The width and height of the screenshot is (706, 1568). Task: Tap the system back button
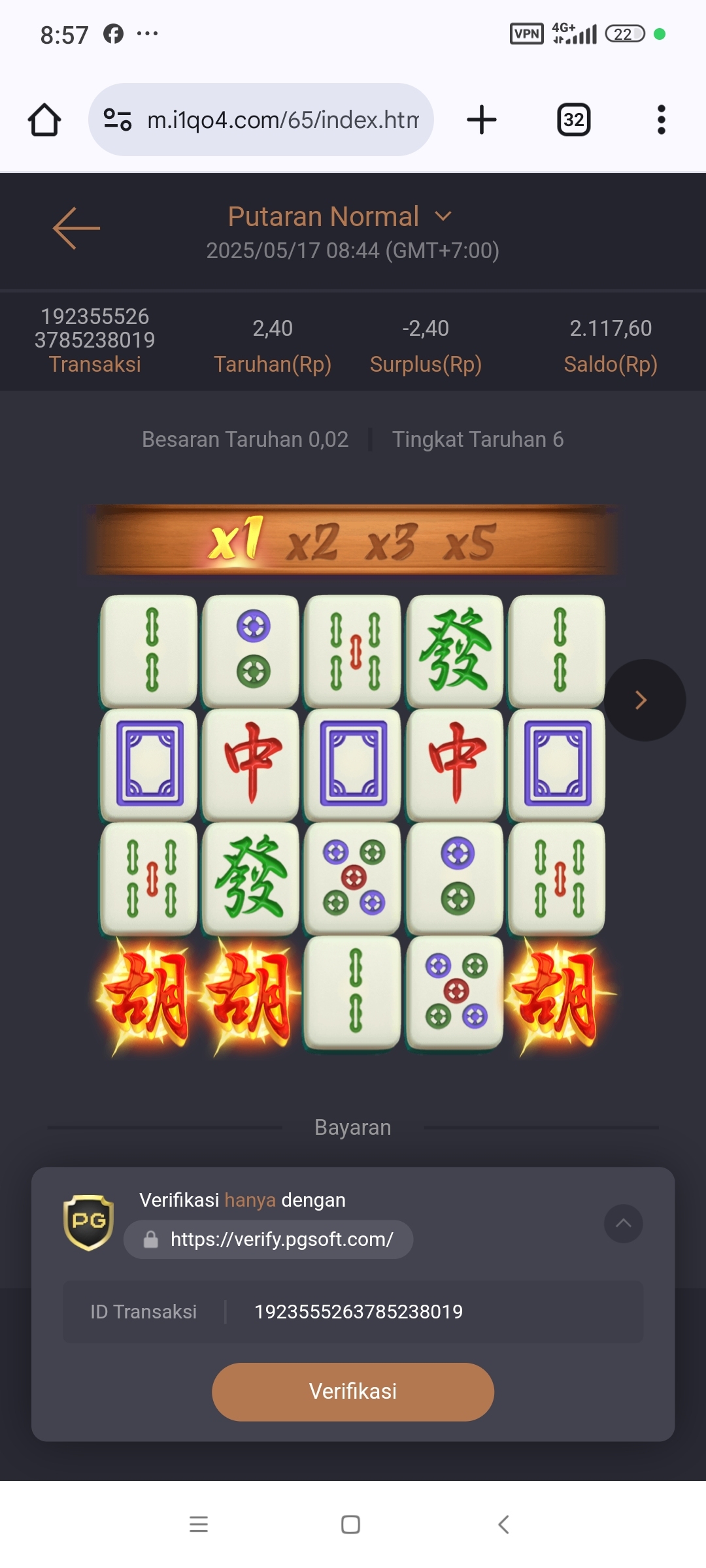503,1524
